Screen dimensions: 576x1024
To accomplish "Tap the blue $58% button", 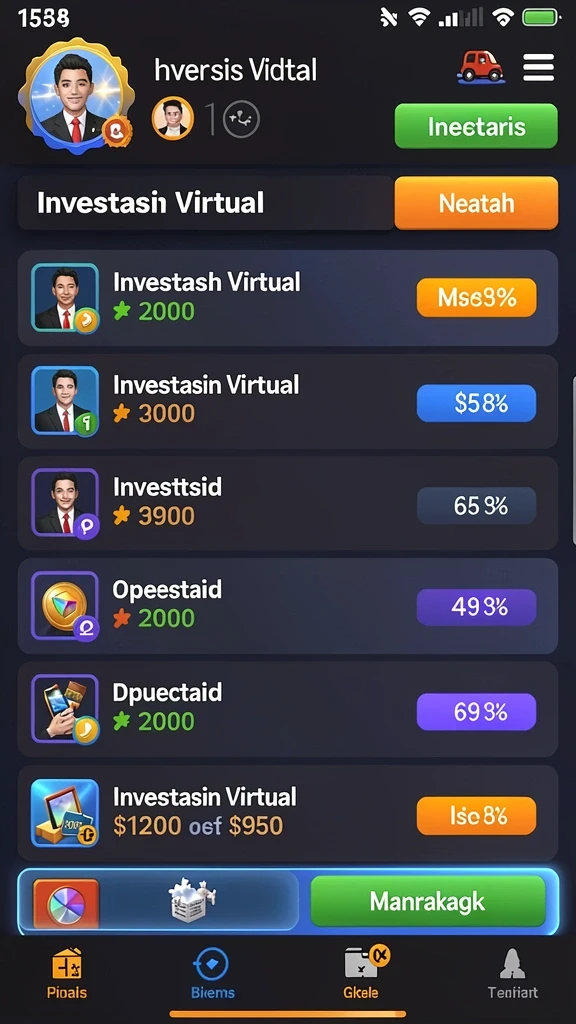I will click(476, 403).
